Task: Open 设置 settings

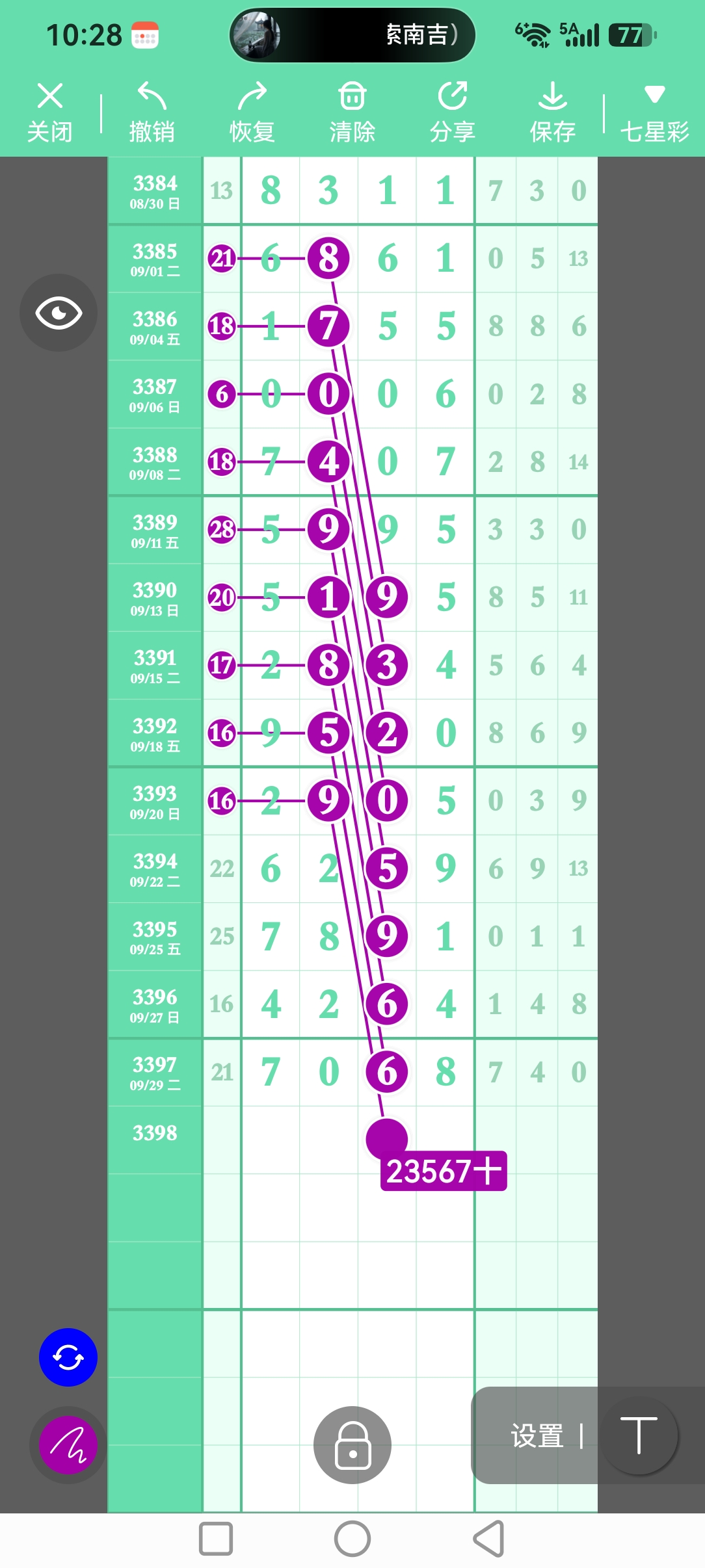Action: pos(537,1436)
